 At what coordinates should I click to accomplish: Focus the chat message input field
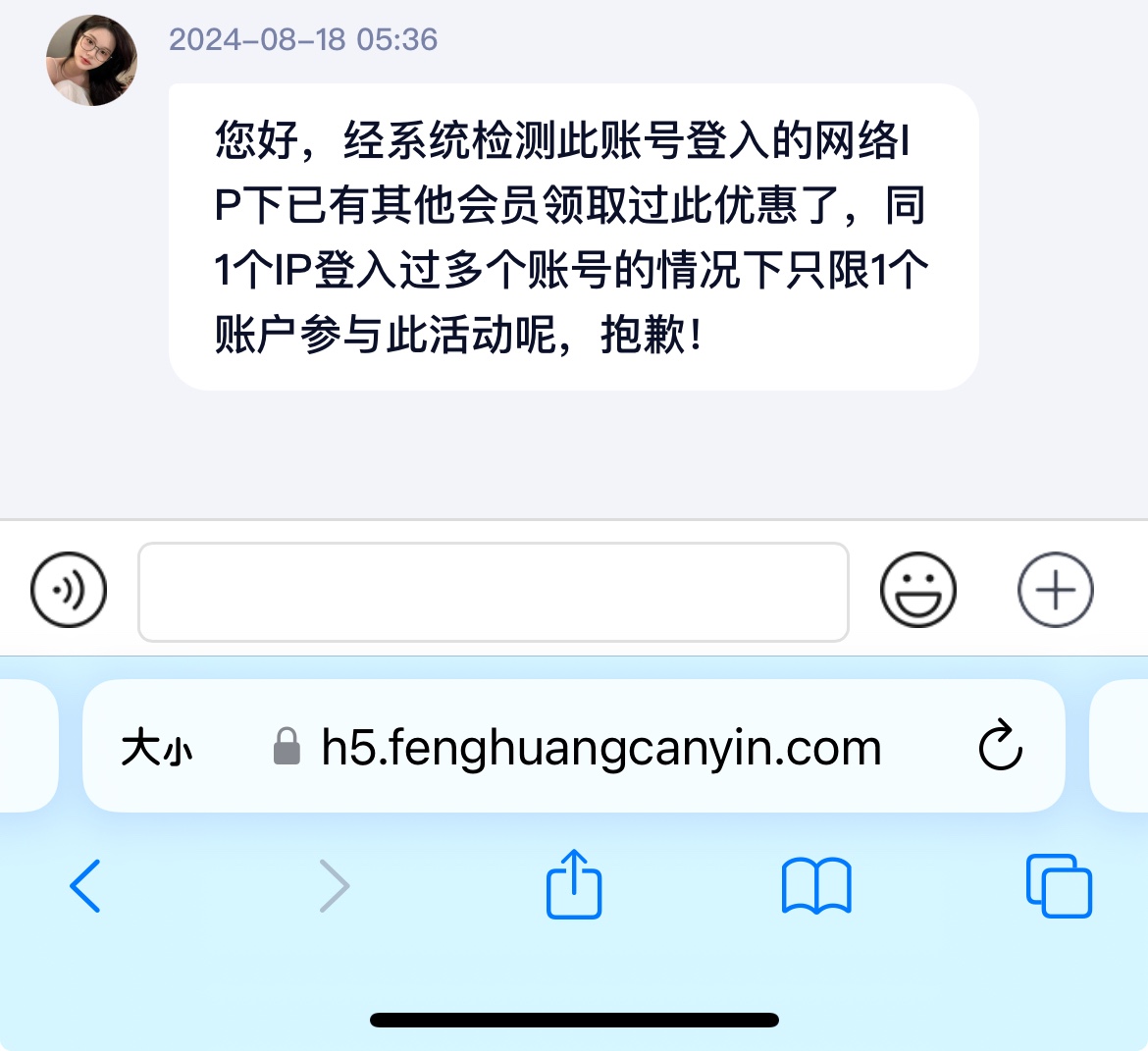click(493, 592)
